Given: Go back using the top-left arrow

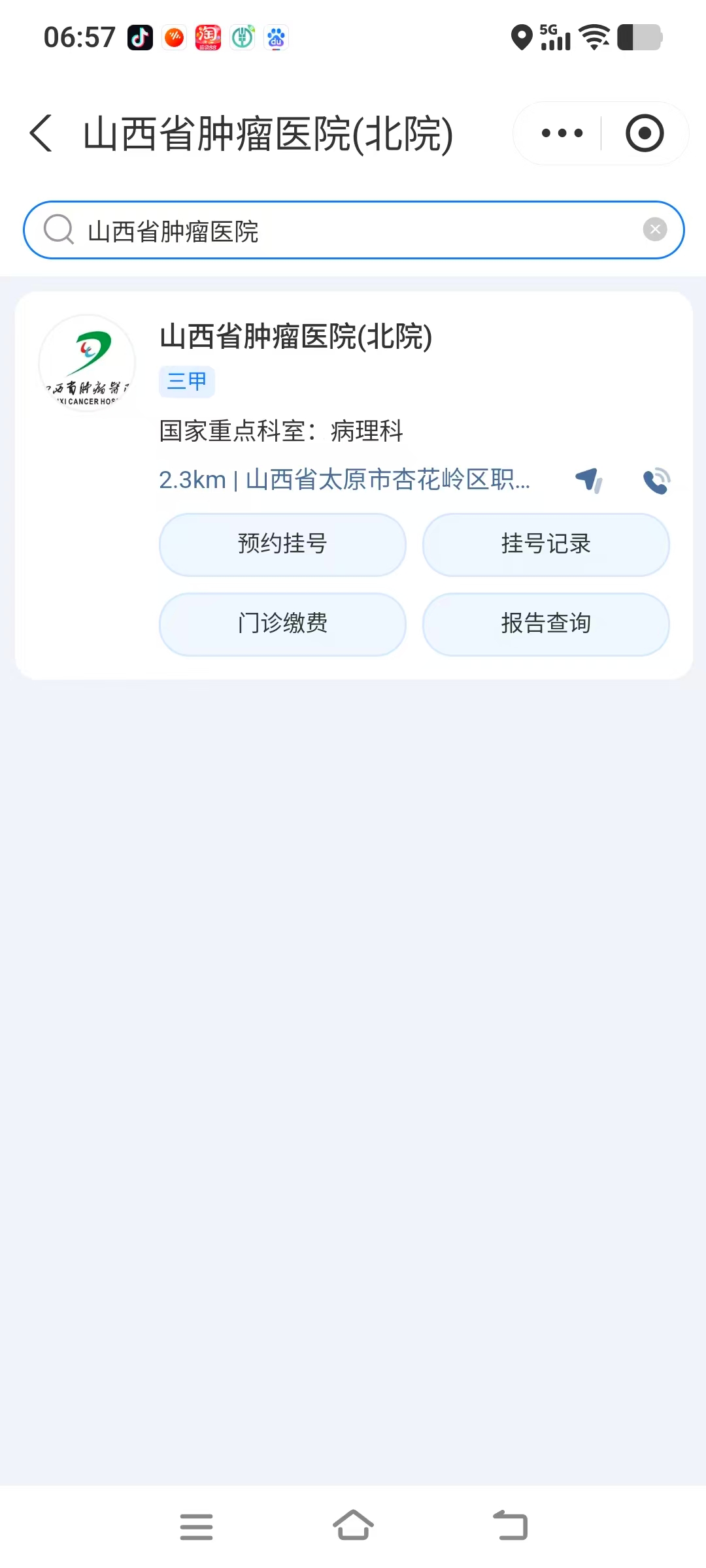Looking at the screenshot, I should [x=41, y=133].
